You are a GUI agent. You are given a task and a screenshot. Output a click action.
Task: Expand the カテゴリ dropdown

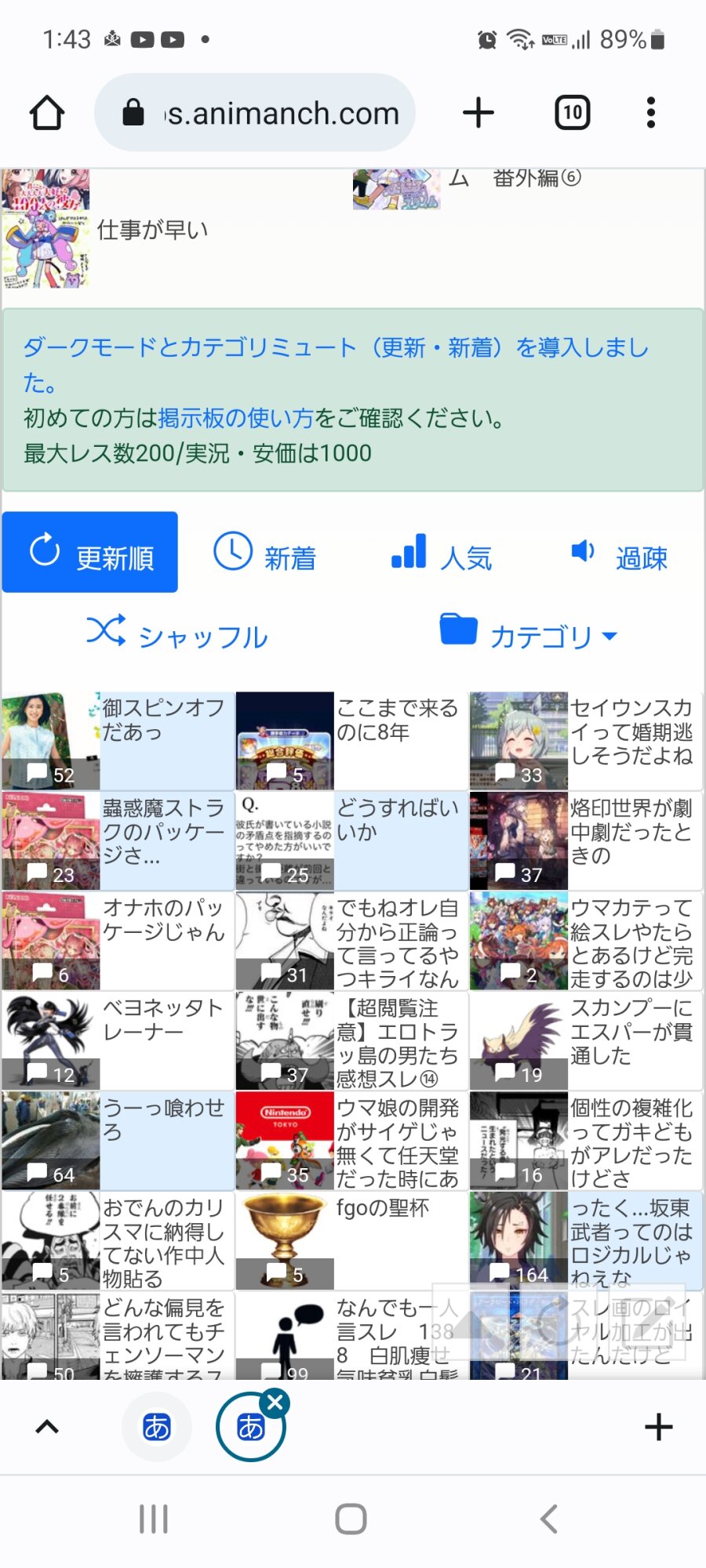click(x=529, y=633)
